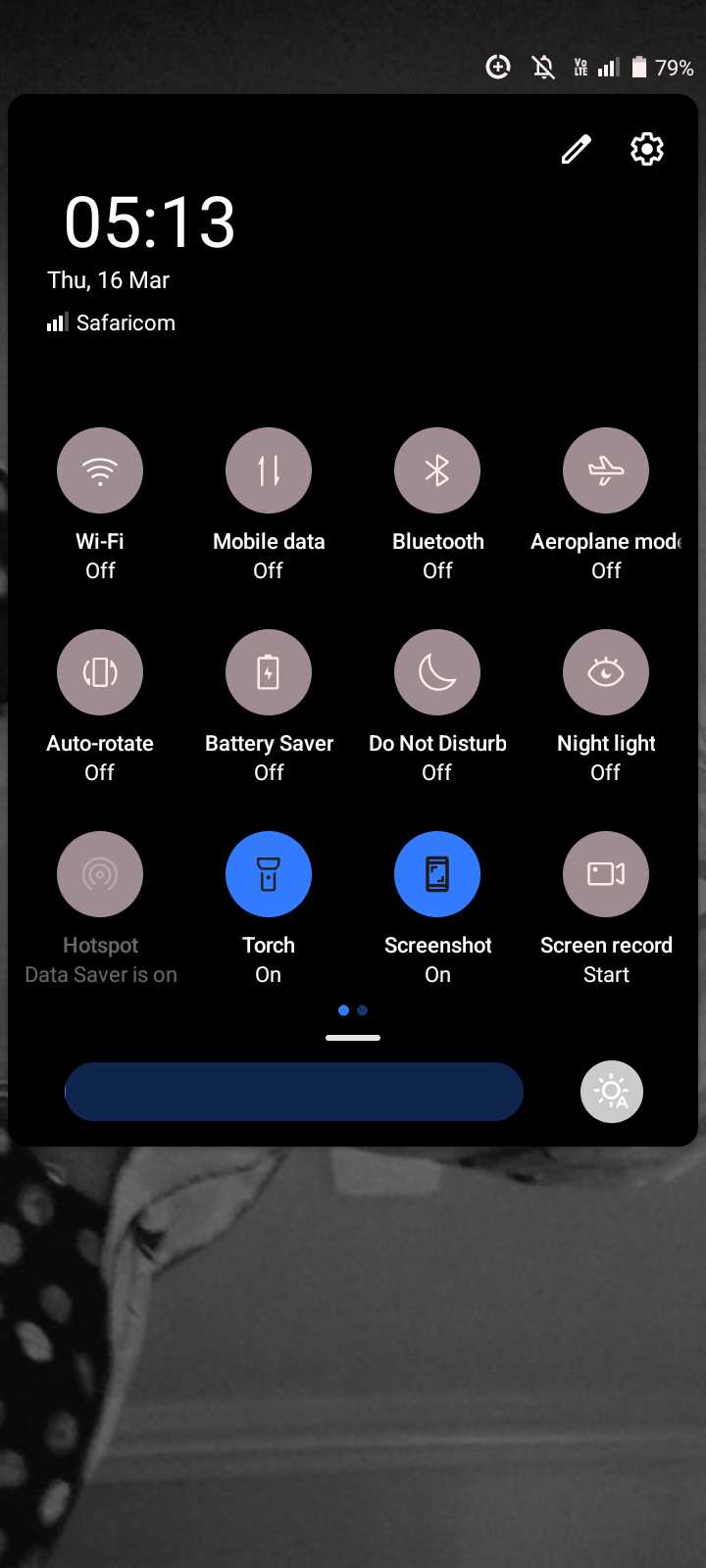Toggle Auto-rotate on
Screen dimensions: 706x1568
pyautogui.click(x=100, y=672)
